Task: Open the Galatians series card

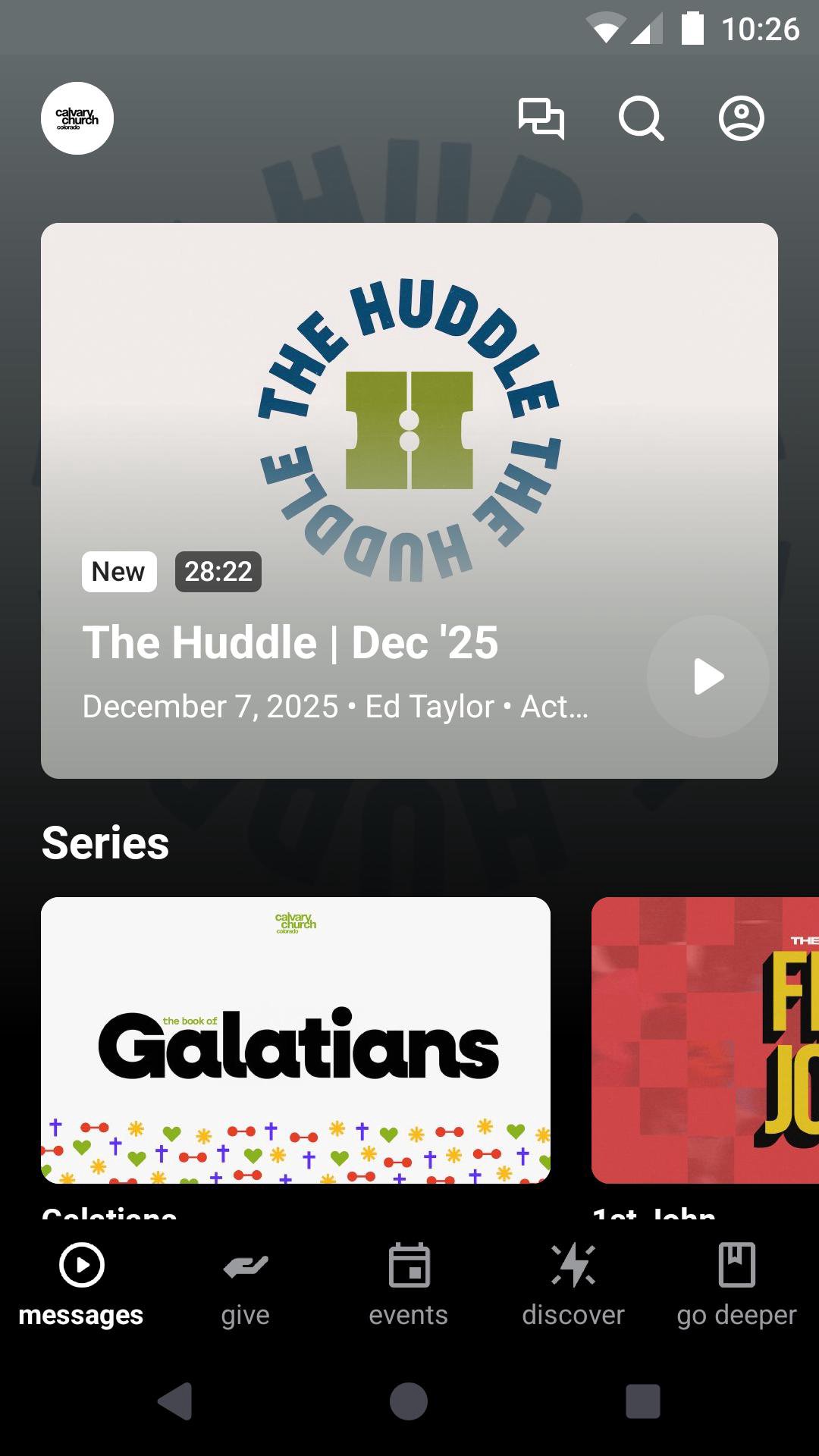Action: coord(296,1040)
